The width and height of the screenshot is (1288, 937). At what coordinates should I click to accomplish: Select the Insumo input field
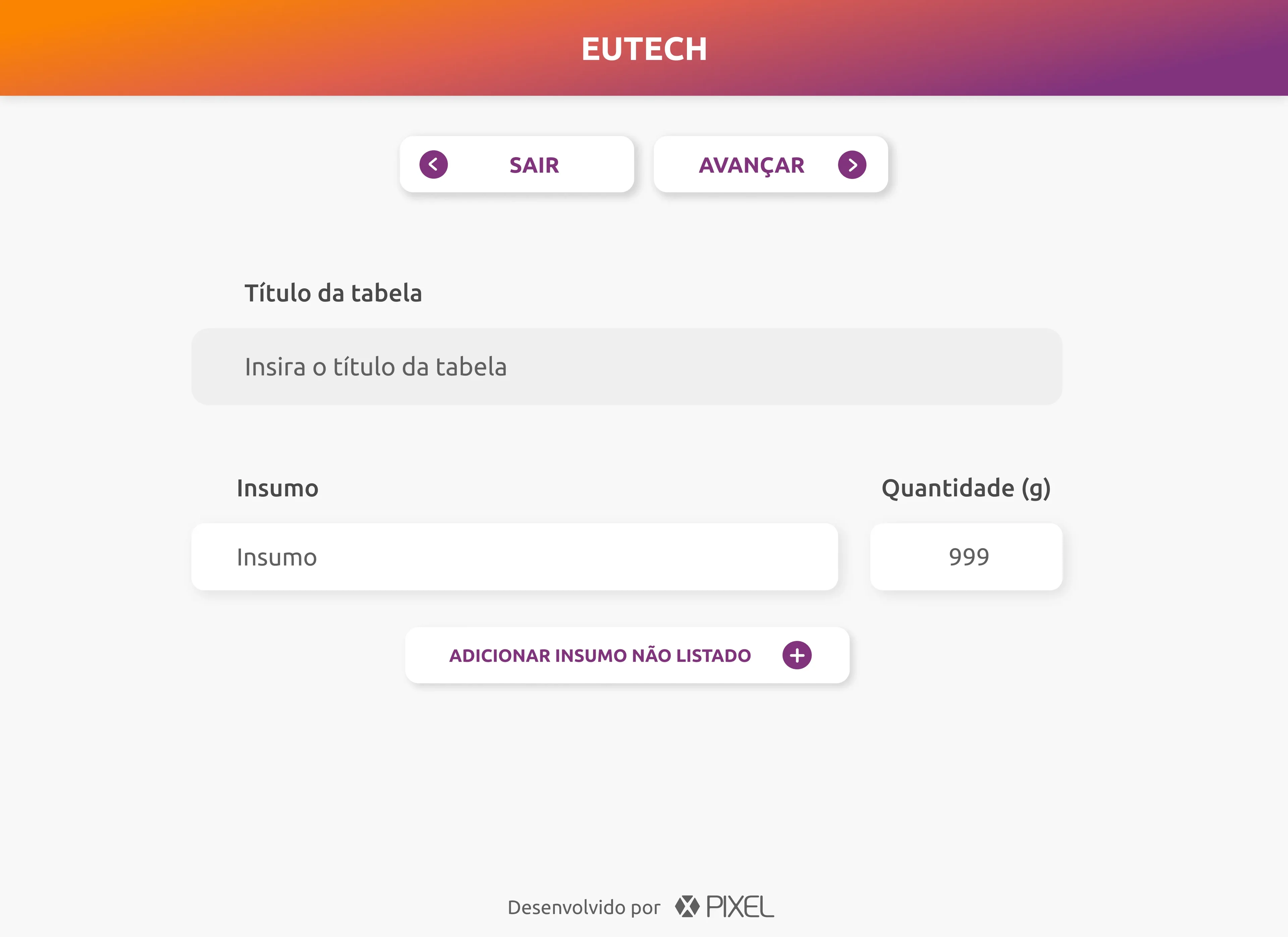(514, 557)
